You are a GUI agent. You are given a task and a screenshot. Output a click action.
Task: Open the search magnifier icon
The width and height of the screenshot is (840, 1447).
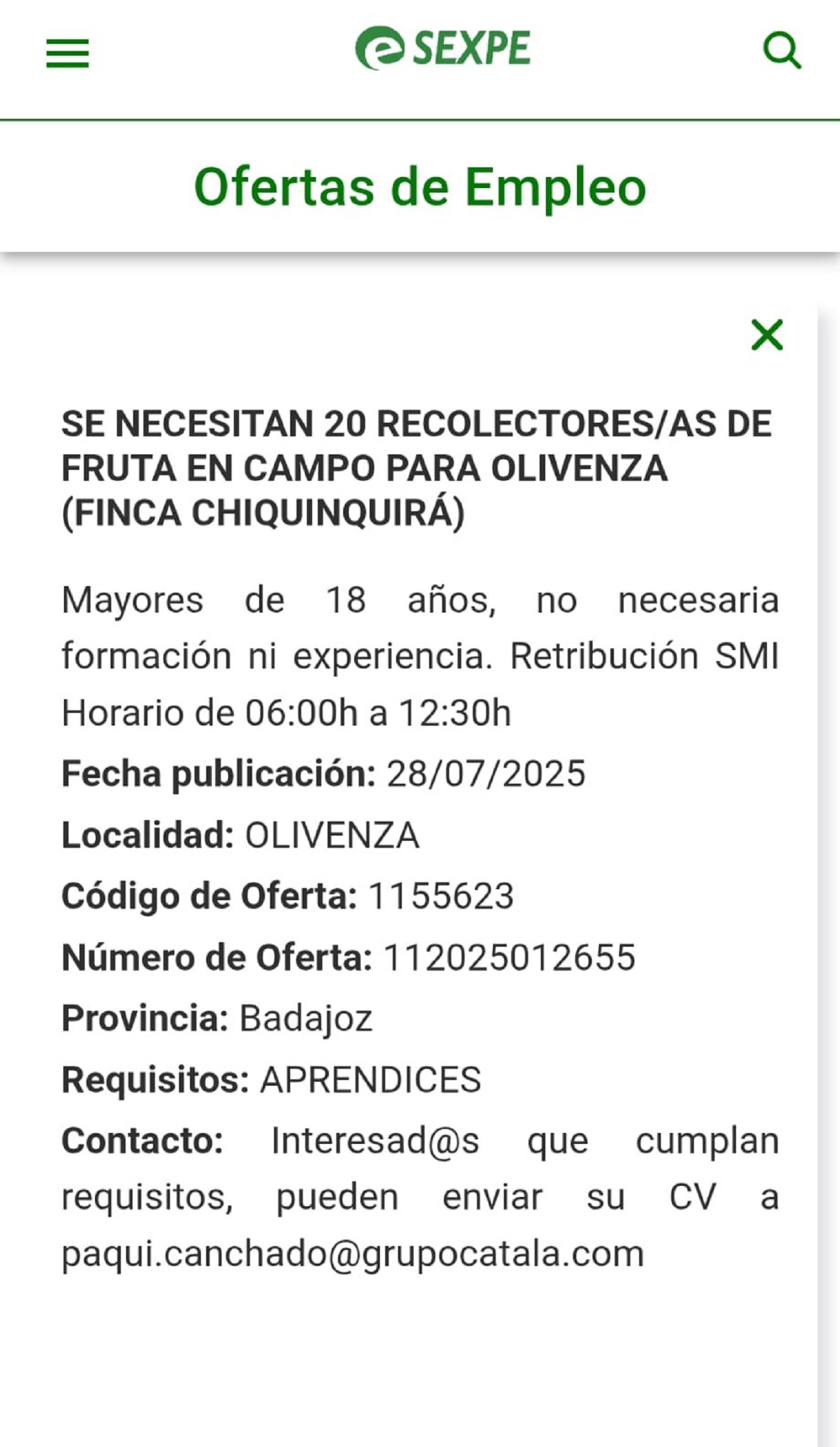[781, 50]
